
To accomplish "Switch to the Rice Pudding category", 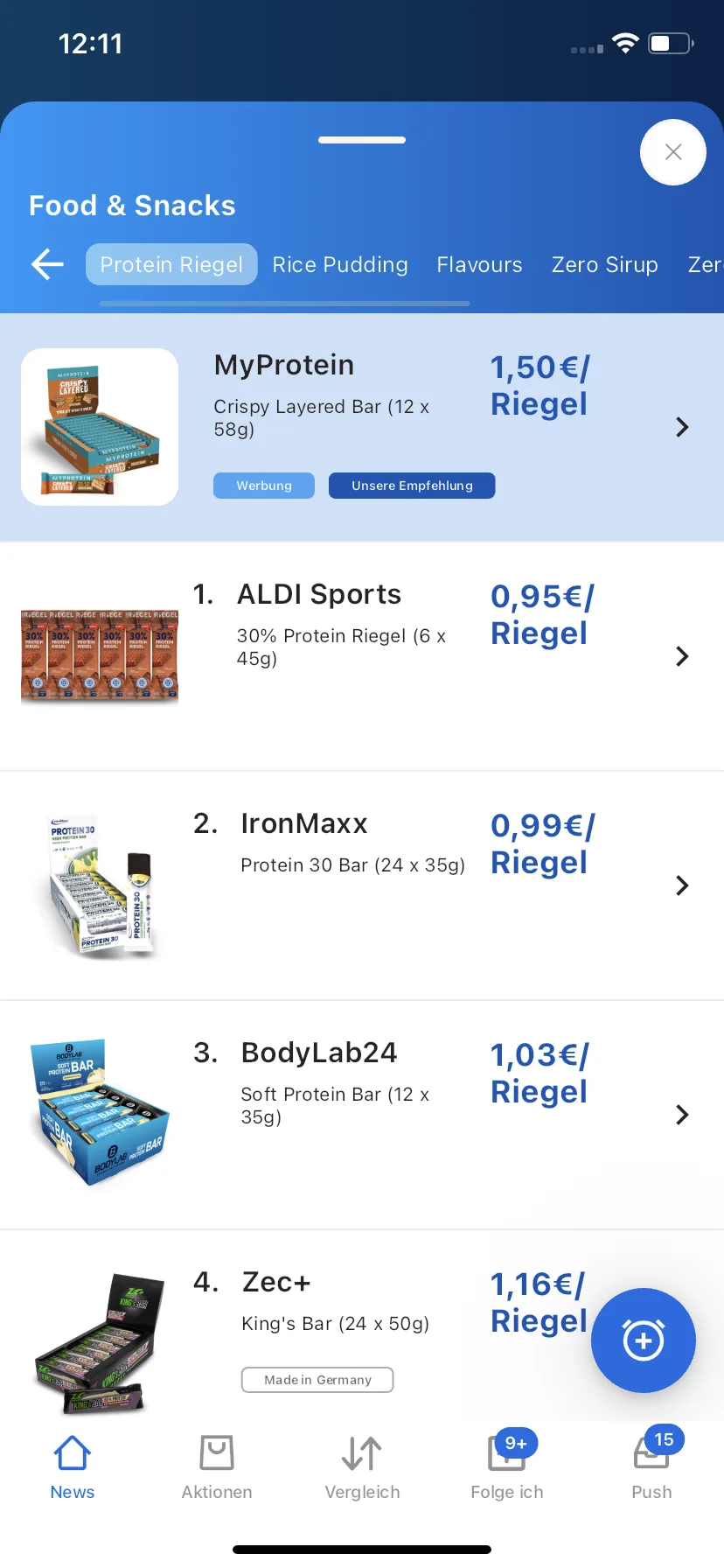I will pyautogui.click(x=340, y=264).
